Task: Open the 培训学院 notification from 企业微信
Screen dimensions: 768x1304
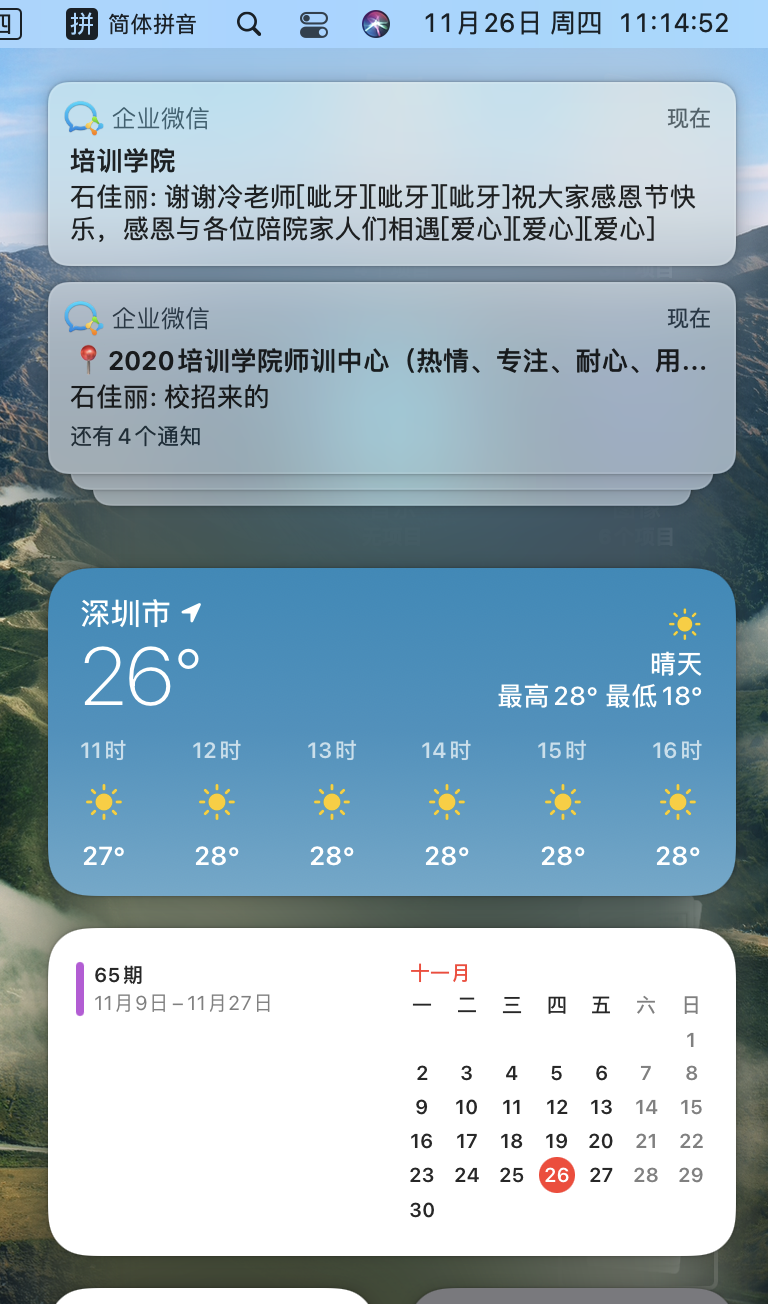Action: click(391, 174)
